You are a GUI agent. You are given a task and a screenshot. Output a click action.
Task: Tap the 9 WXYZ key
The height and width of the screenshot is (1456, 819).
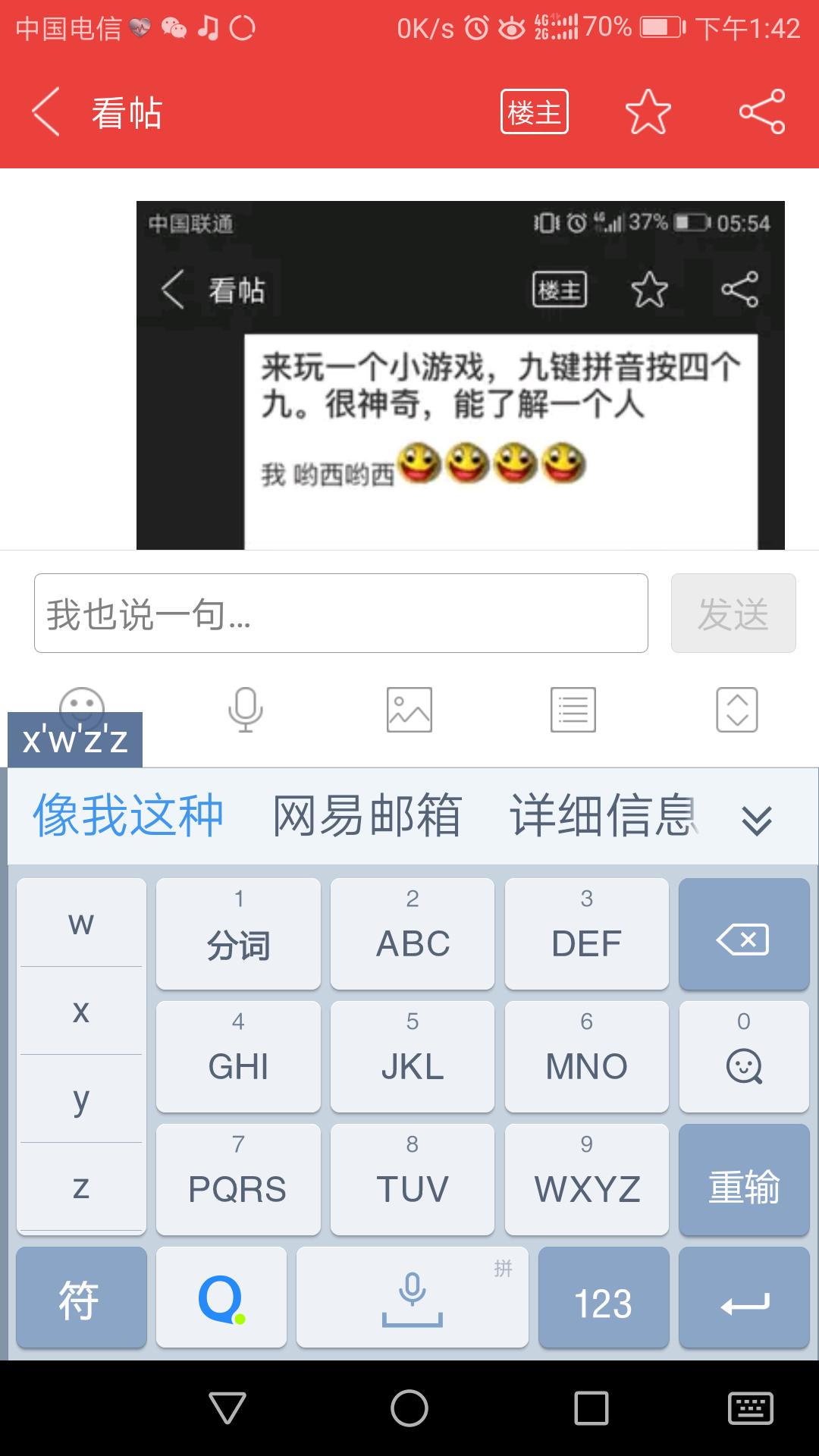(x=586, y=1179)
